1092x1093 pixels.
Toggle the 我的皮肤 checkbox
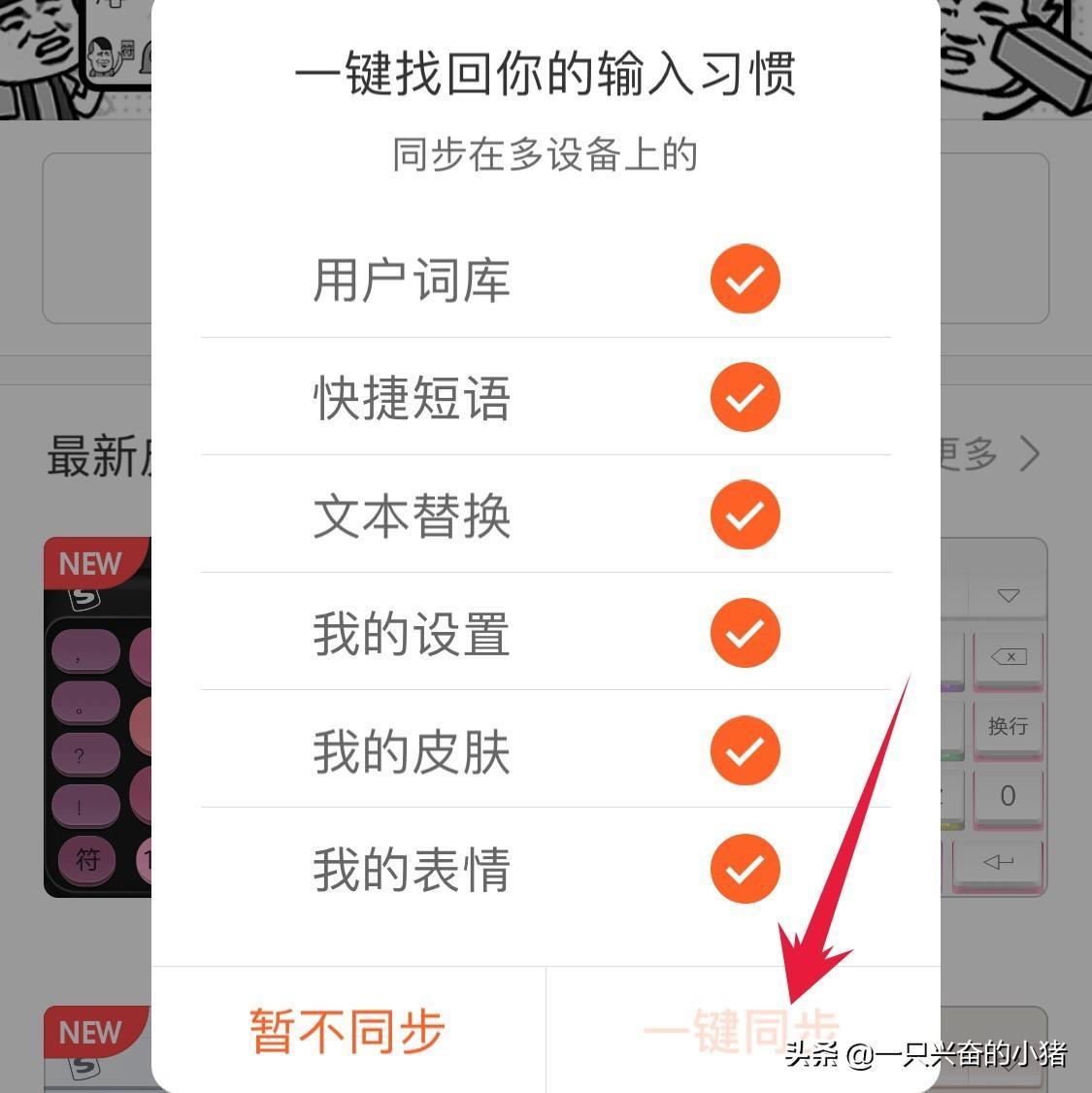(x=745, y=750)
